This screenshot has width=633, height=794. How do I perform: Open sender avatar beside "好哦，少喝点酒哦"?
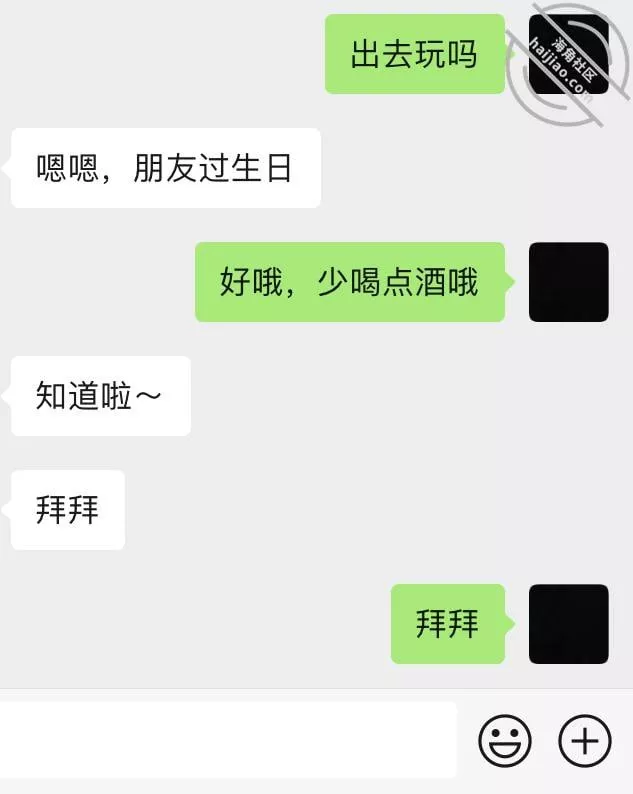point(568,282)
